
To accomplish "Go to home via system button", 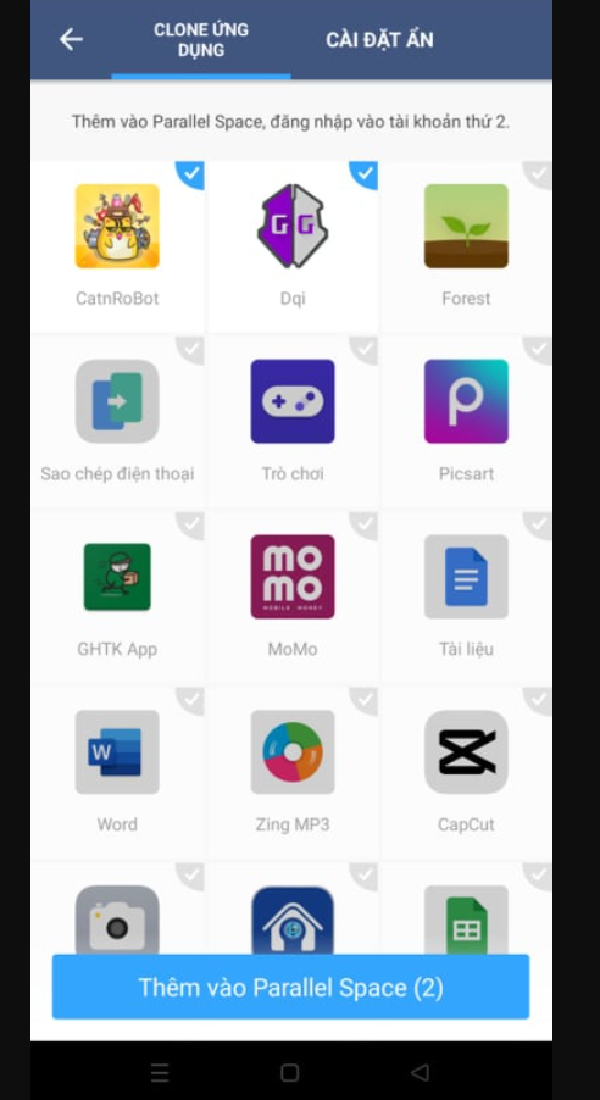I will pyautogui.click(x=290, y=1073).
